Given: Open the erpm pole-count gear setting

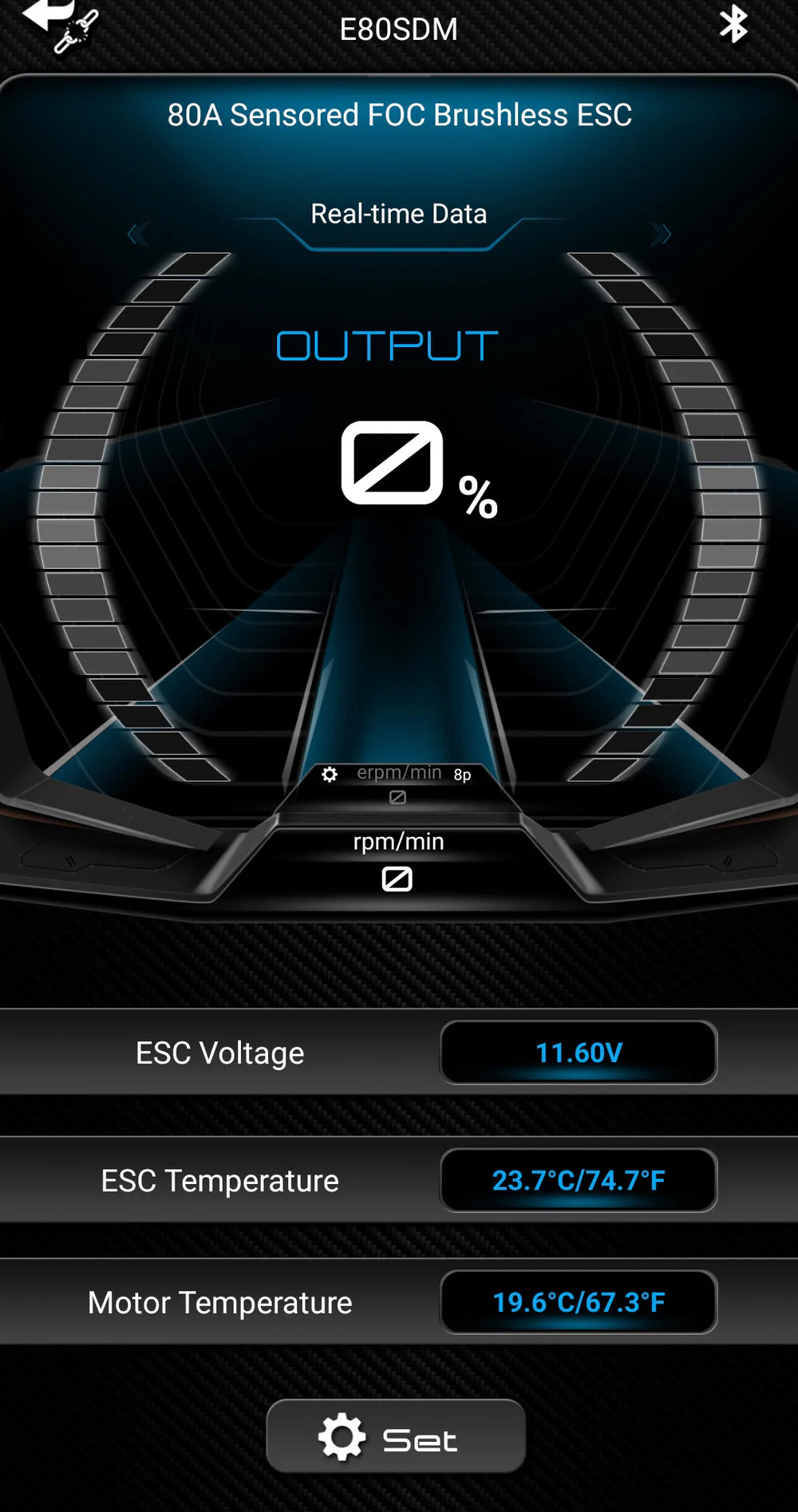Looking at the screenshot, I should (330, 774).
